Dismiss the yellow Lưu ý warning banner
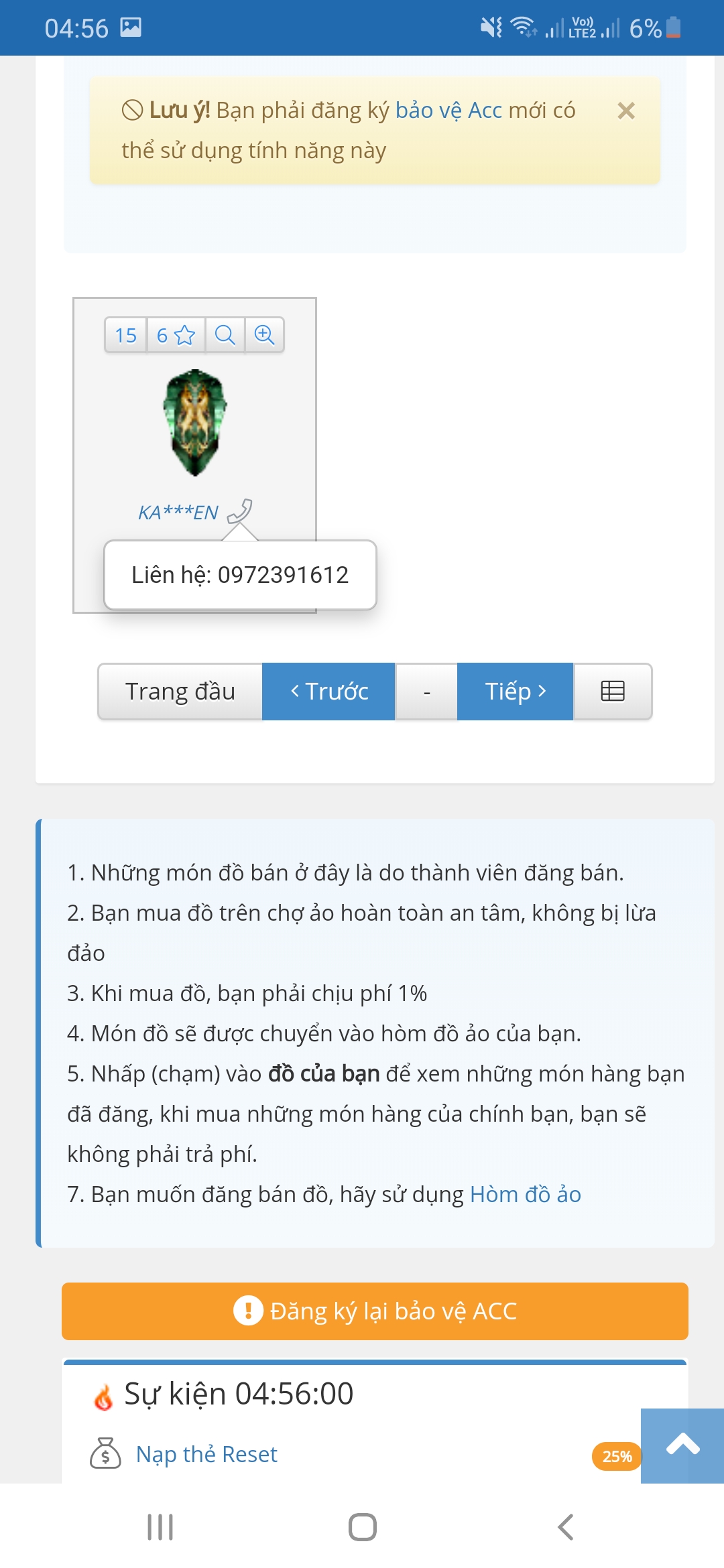Viewport: 724px width, 1568px height. click(x=625, y=111)
